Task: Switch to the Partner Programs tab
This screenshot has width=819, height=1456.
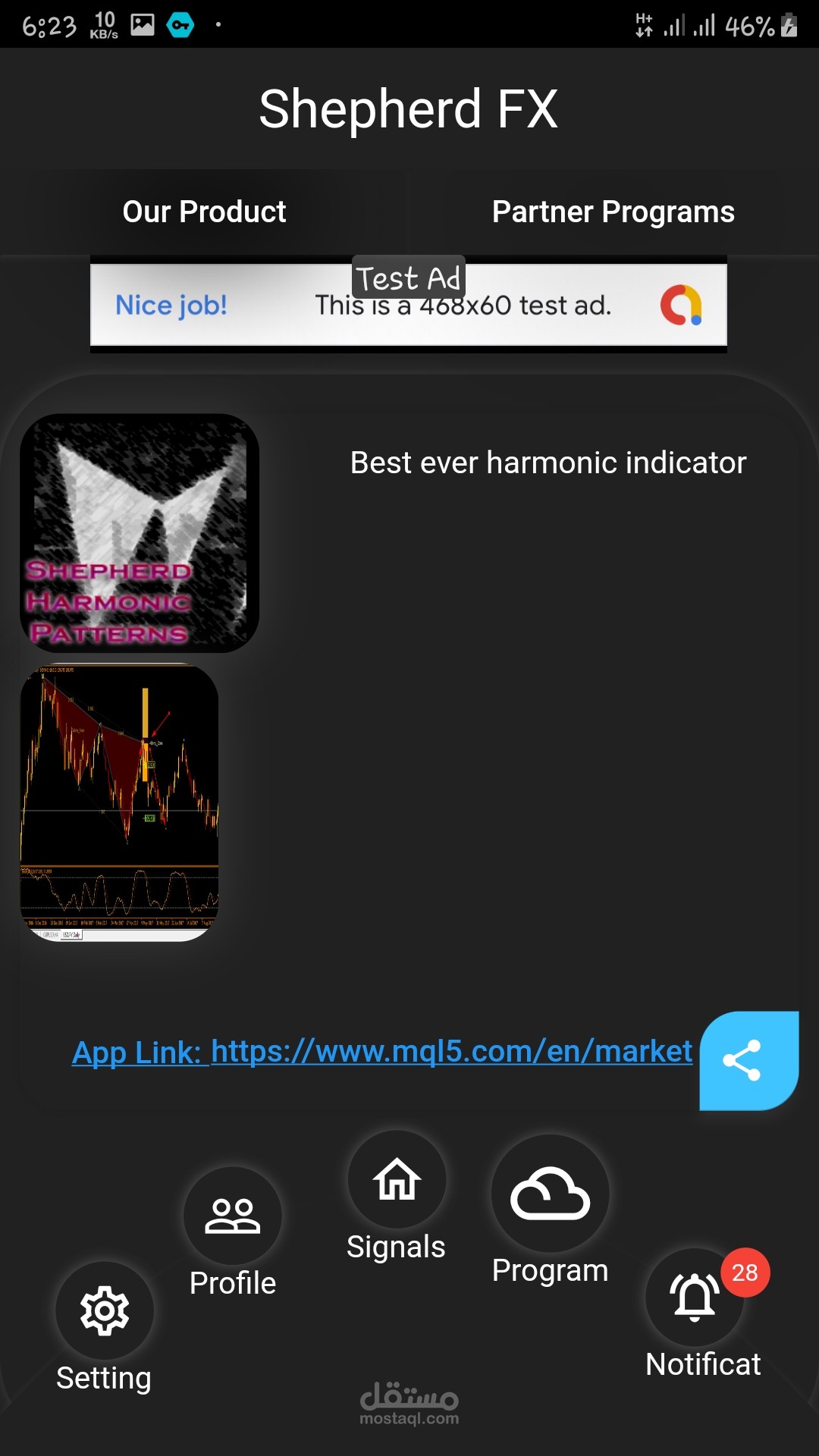Action: [x=613, y=212]
